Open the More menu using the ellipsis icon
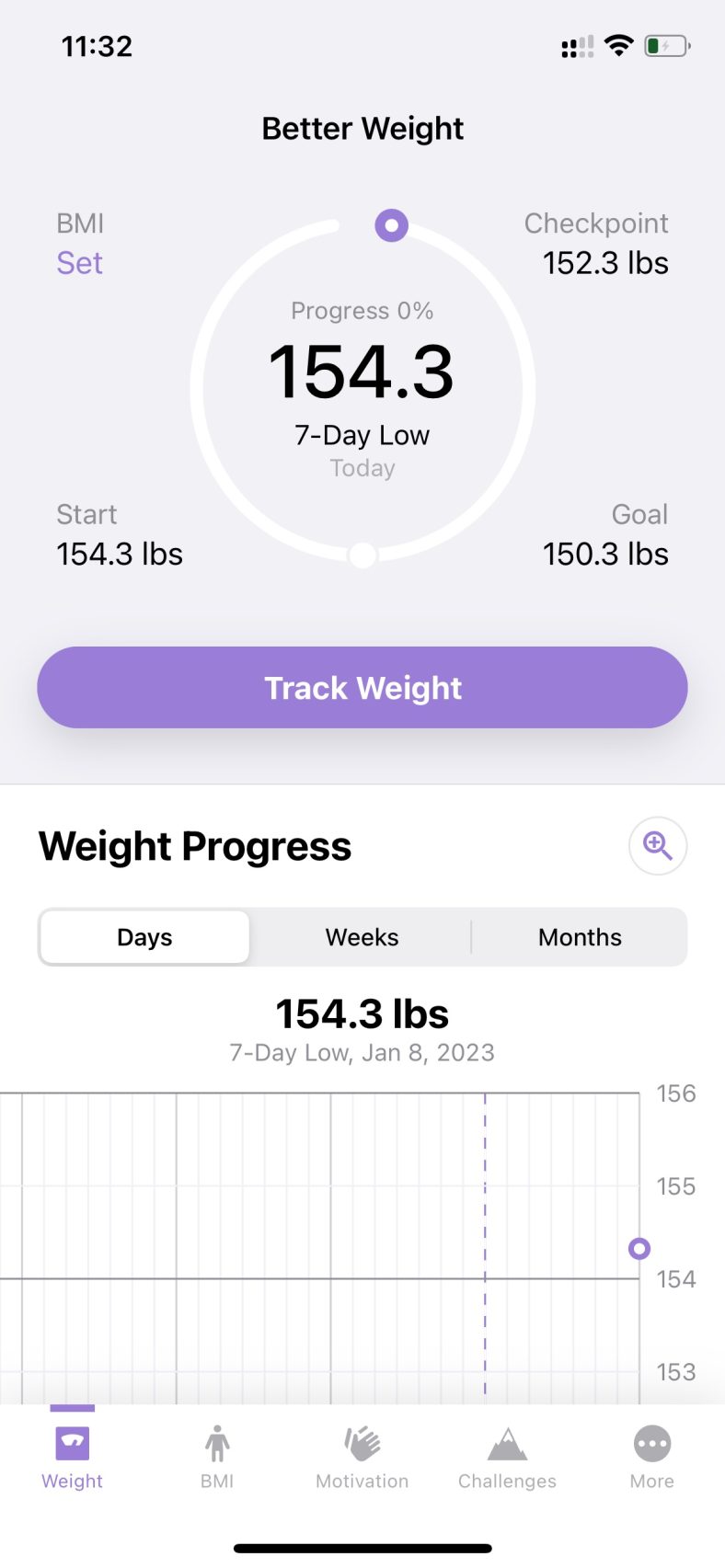725x1568 pixels. [651, 1444]
